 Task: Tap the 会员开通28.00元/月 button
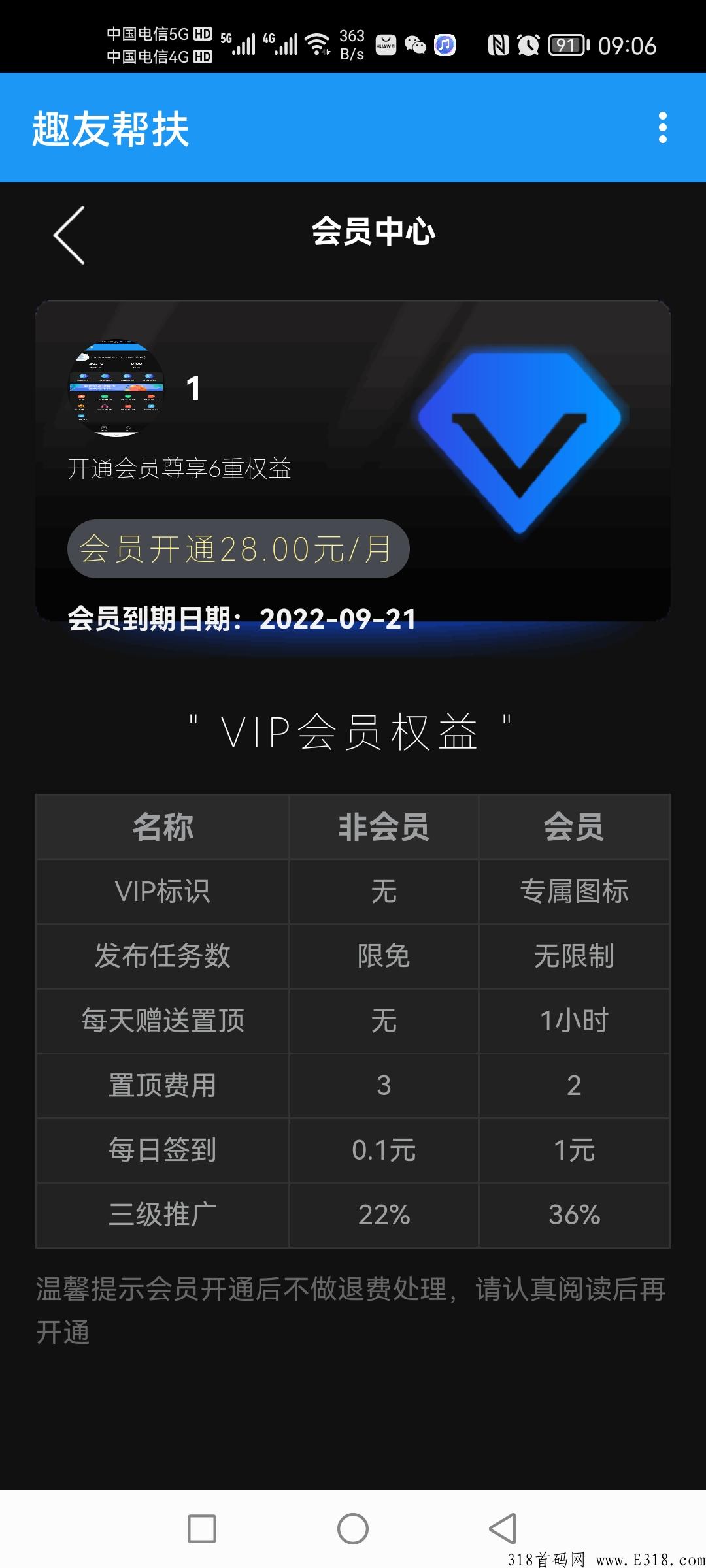tap(239, 549)
